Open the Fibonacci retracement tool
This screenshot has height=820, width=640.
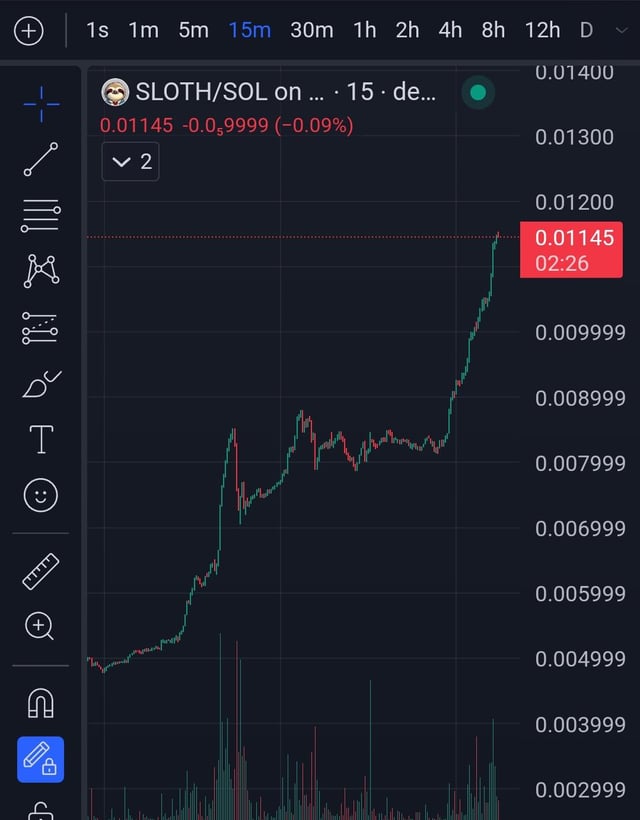pyautogui.click(x=41, y=215)
